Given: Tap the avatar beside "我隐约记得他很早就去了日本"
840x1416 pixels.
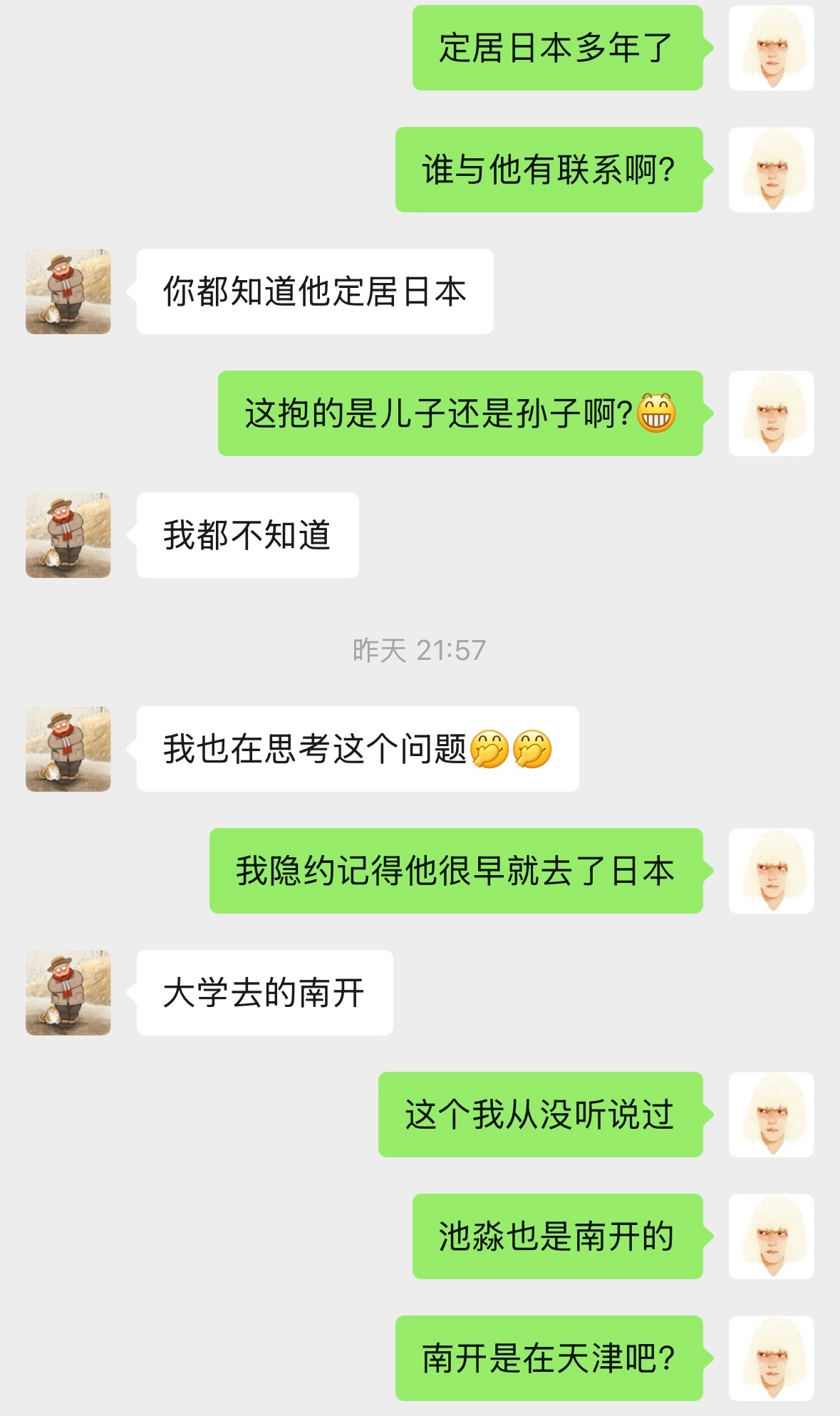Looking at the screenshot, I should [771, 871].
